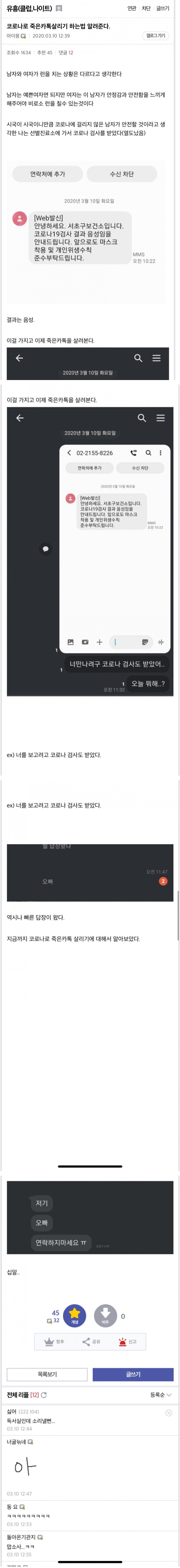Viewport: 180px width, 1568px height.
Task: Open the 연관 gallery link
Action: click(x=131, y=9)
